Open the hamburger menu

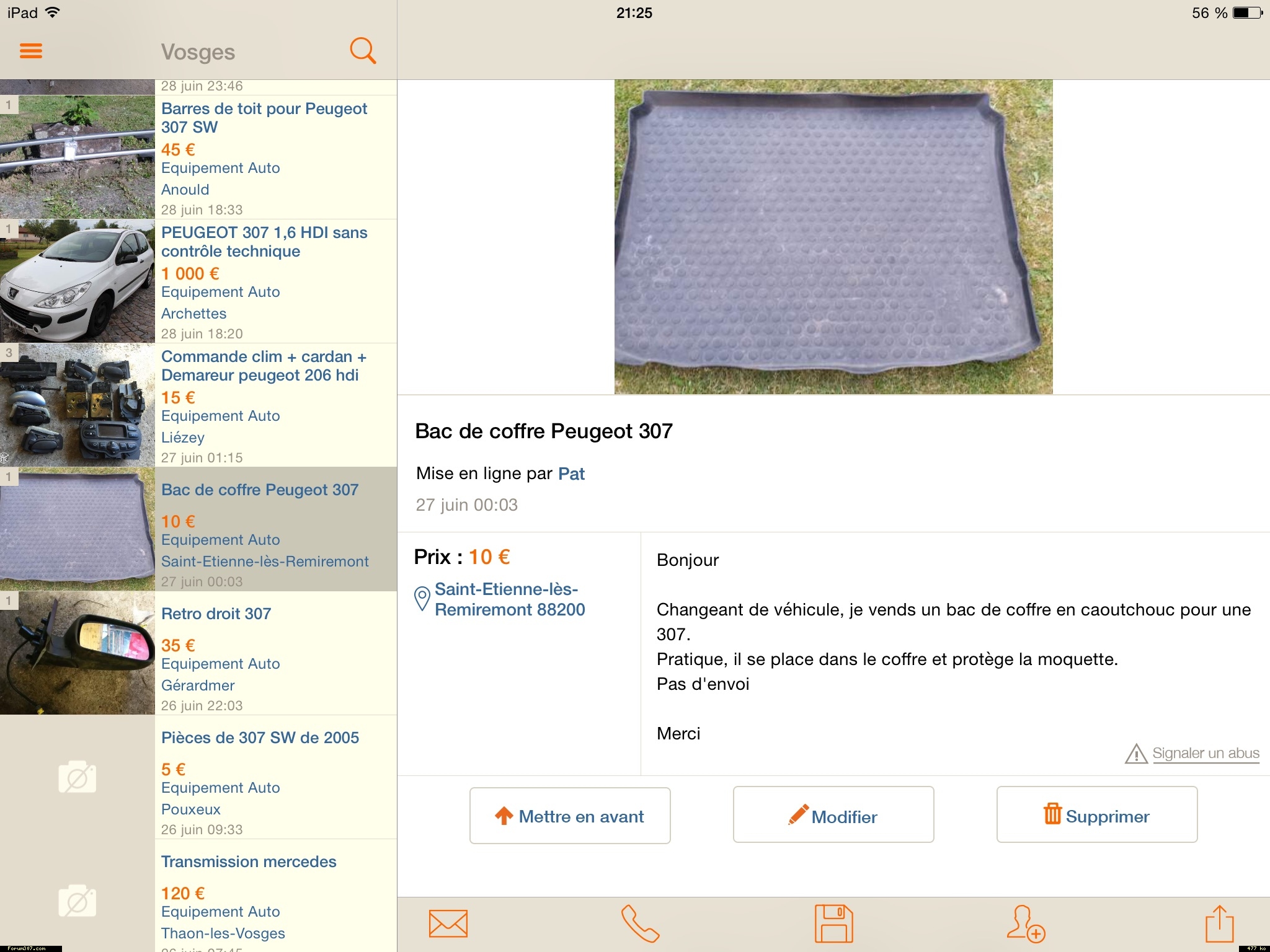pyautogui.click(x=31, y=51)
